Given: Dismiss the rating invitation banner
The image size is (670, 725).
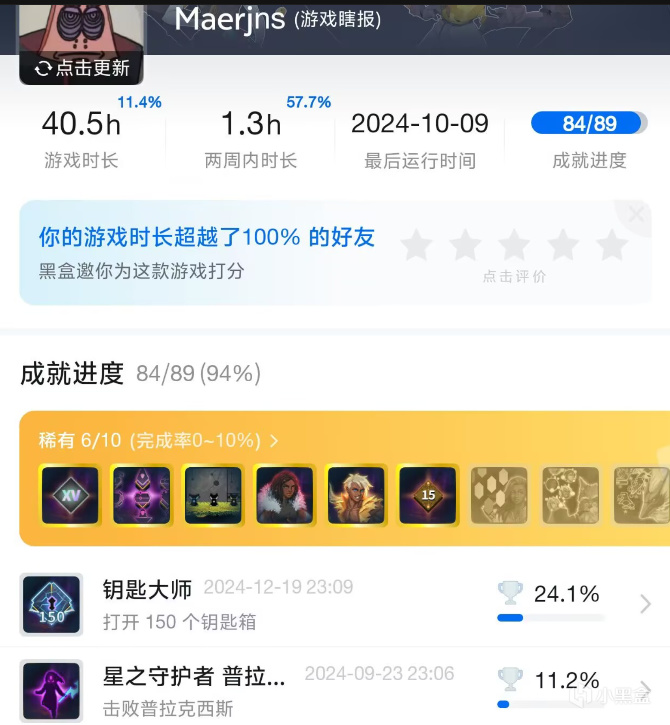Looking at the screenshot, I should [636, 214].
